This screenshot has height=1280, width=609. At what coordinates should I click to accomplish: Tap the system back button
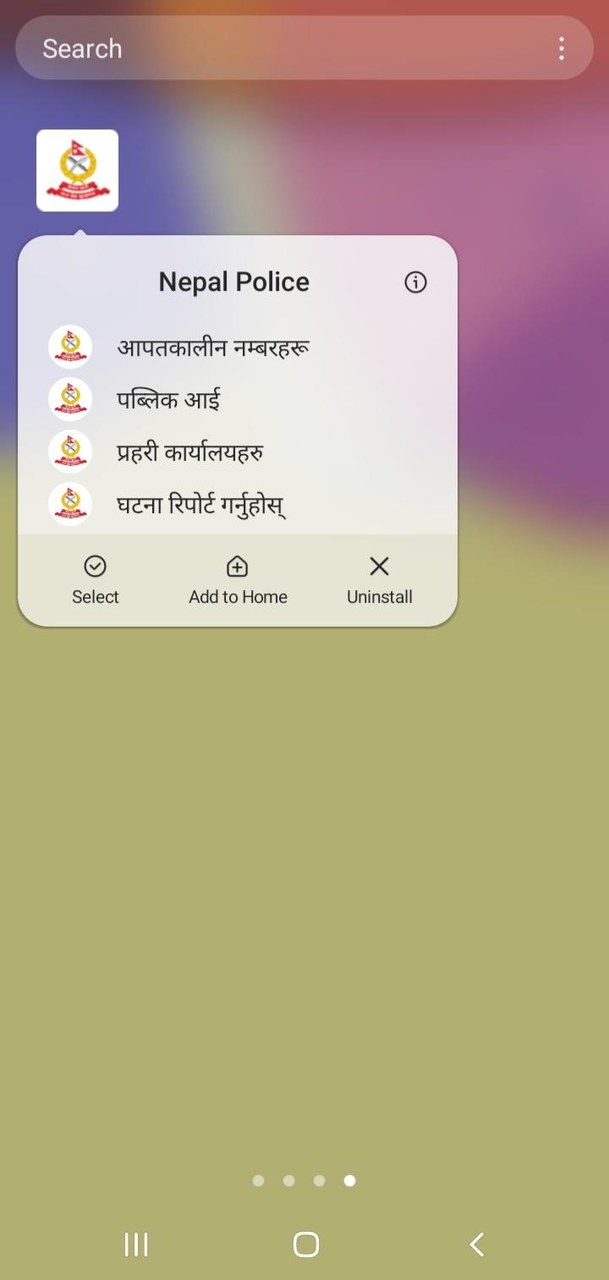pyautogui.click(x=476, y=1244)
